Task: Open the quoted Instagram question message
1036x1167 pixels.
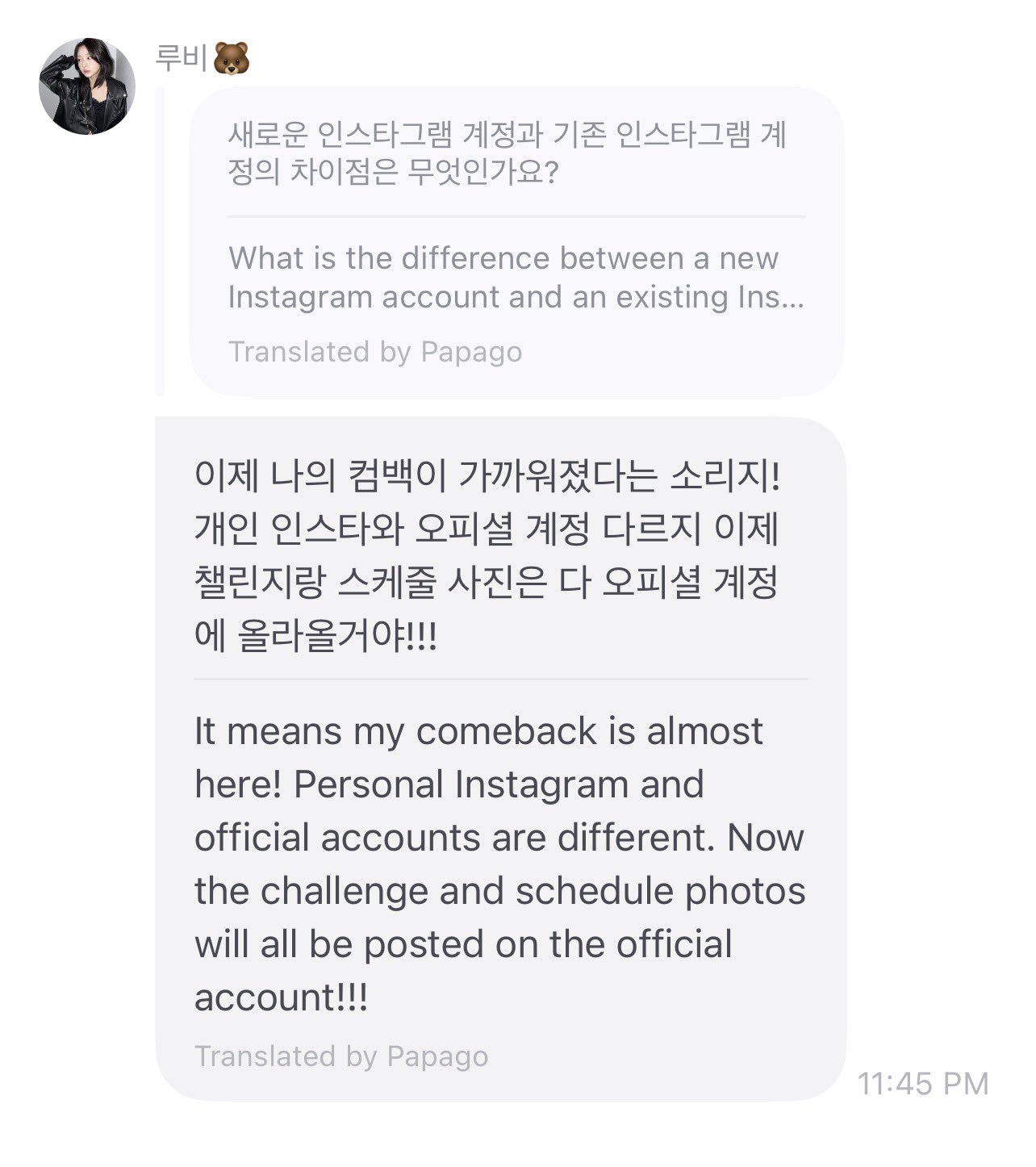Action: pos(516,241)
